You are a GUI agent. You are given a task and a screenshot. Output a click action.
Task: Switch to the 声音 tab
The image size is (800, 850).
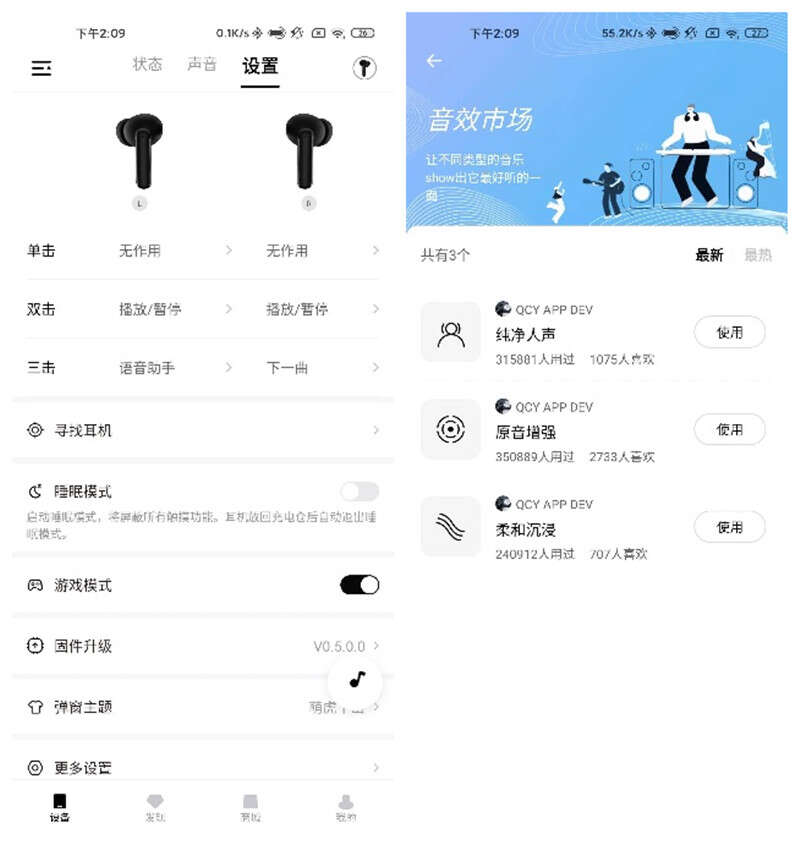coord(202,65)
